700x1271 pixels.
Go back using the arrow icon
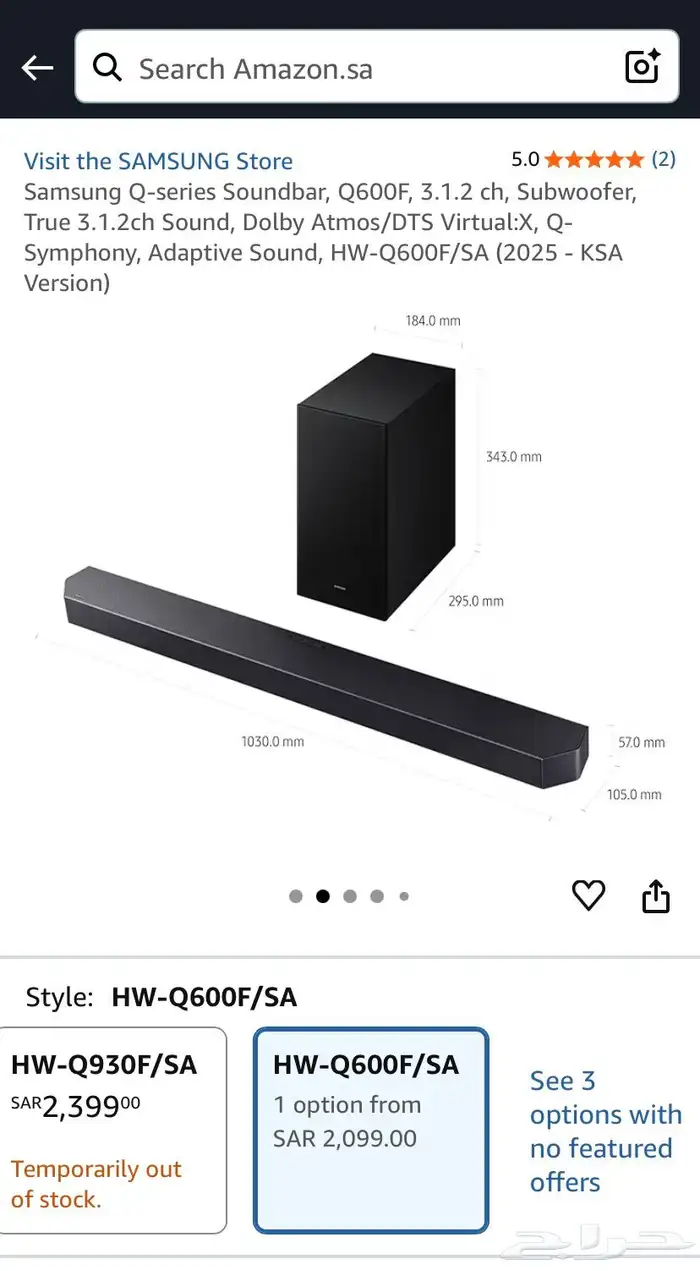(x=37, y=67)
